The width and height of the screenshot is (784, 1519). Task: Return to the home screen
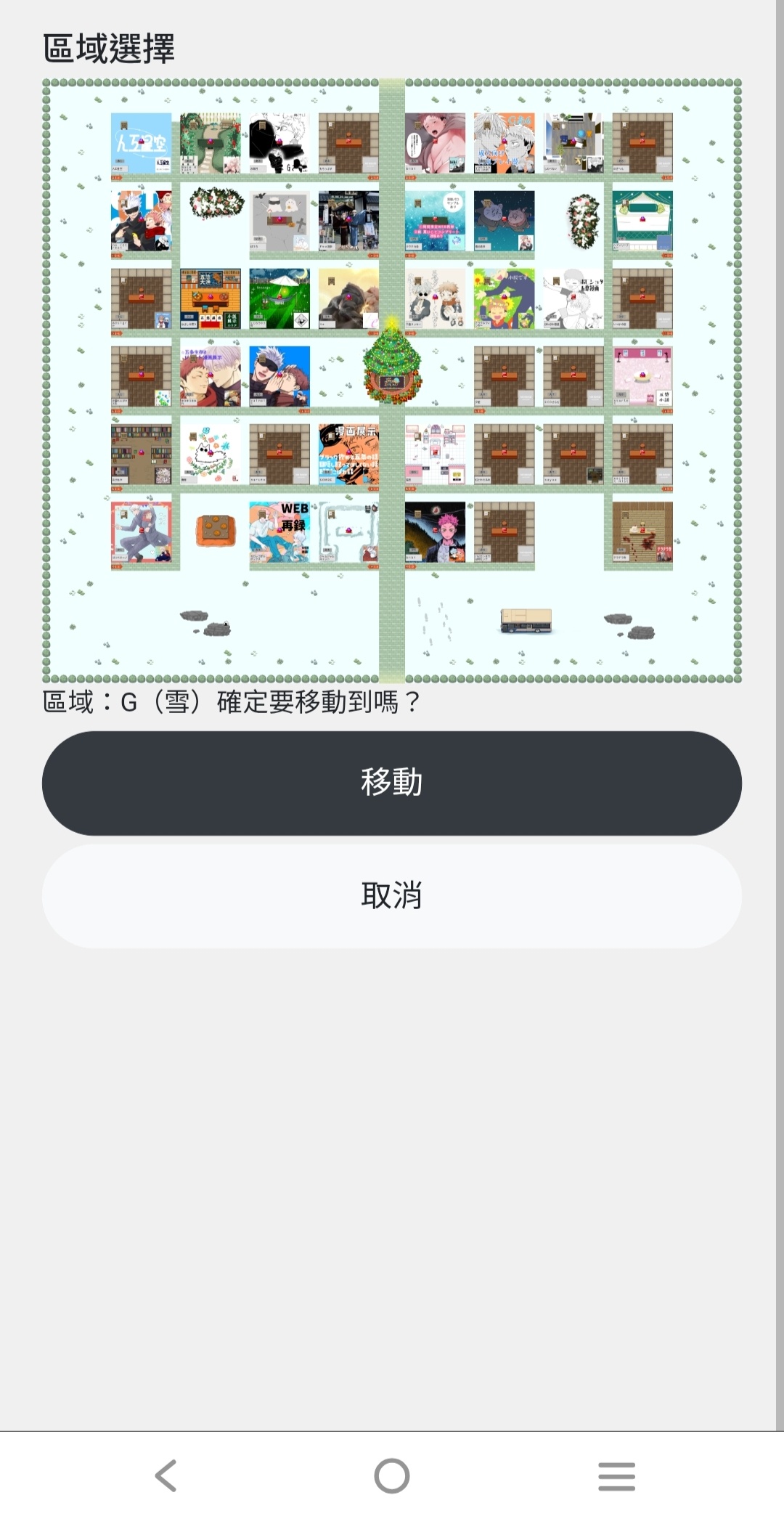coord(392,1475)
